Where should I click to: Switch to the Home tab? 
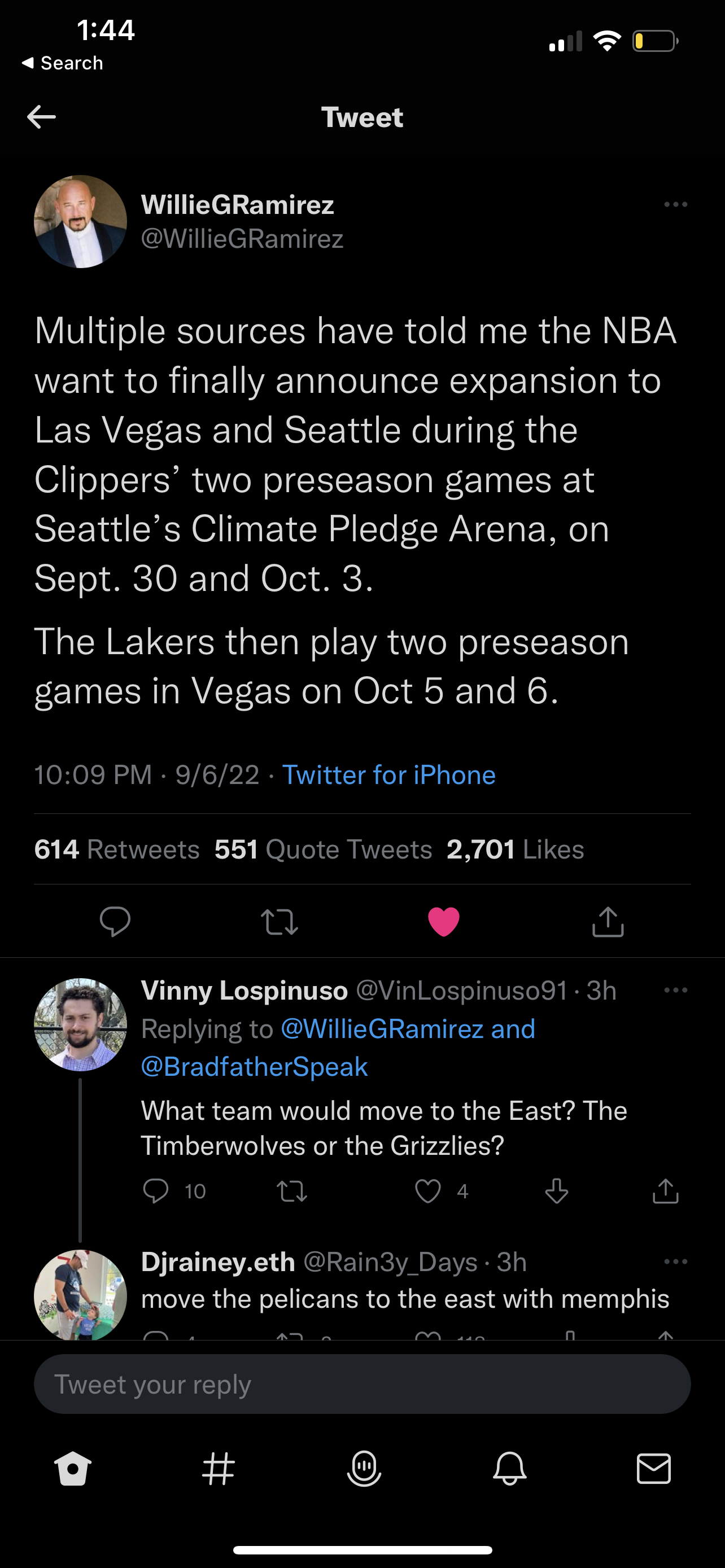click(73, 1468)
